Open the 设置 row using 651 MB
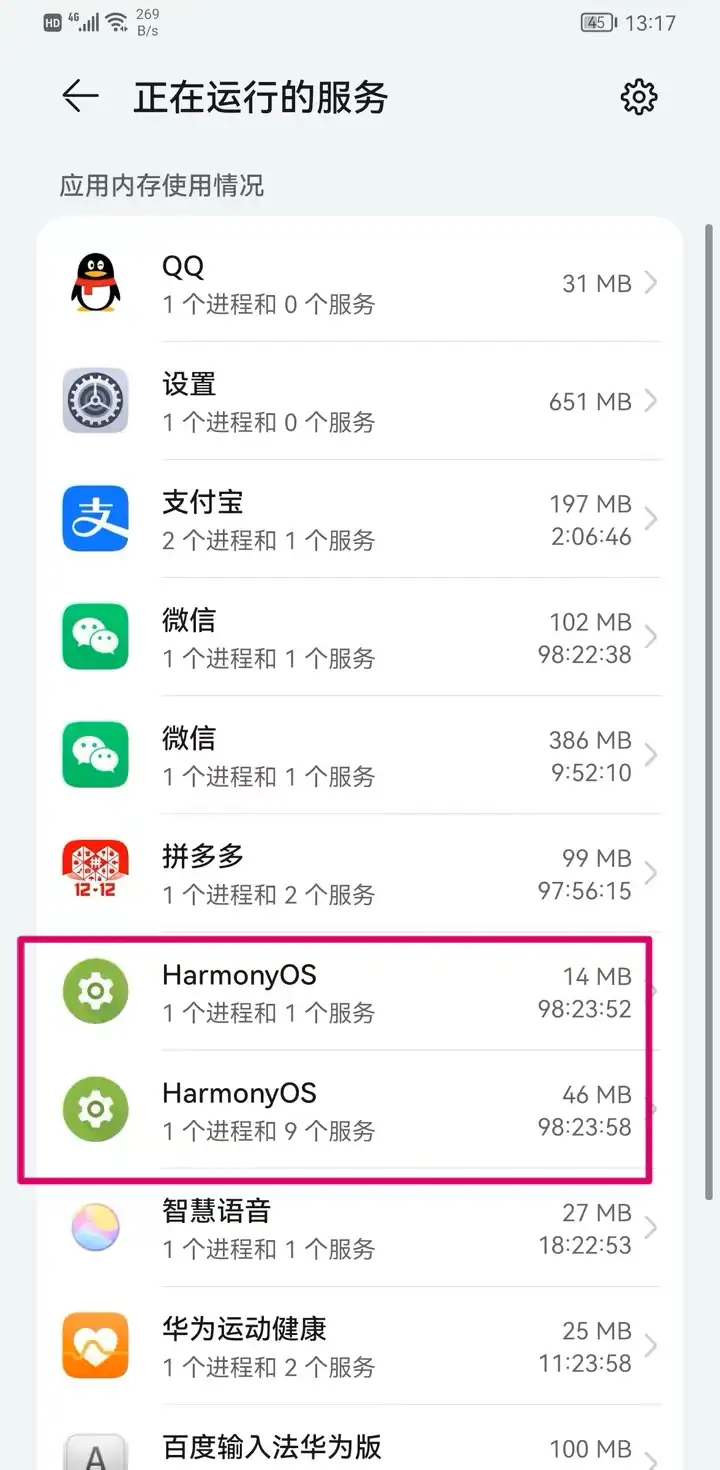Viewport: 720px width, 1470px height. point(360,402)
